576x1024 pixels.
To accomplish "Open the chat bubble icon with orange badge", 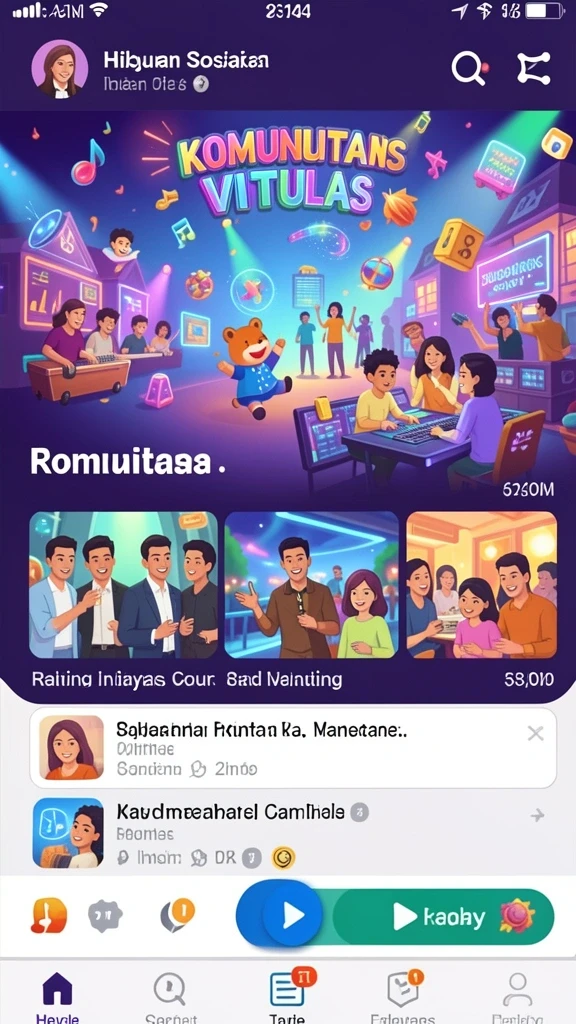I will click(177, 915).
